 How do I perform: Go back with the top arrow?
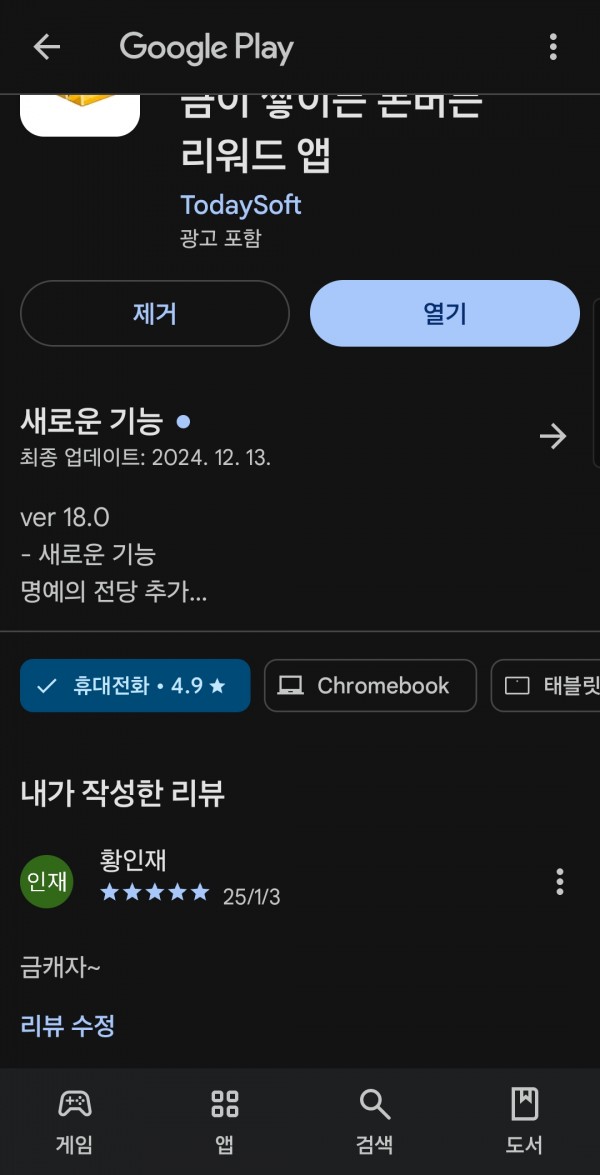[x=46, y=47]
